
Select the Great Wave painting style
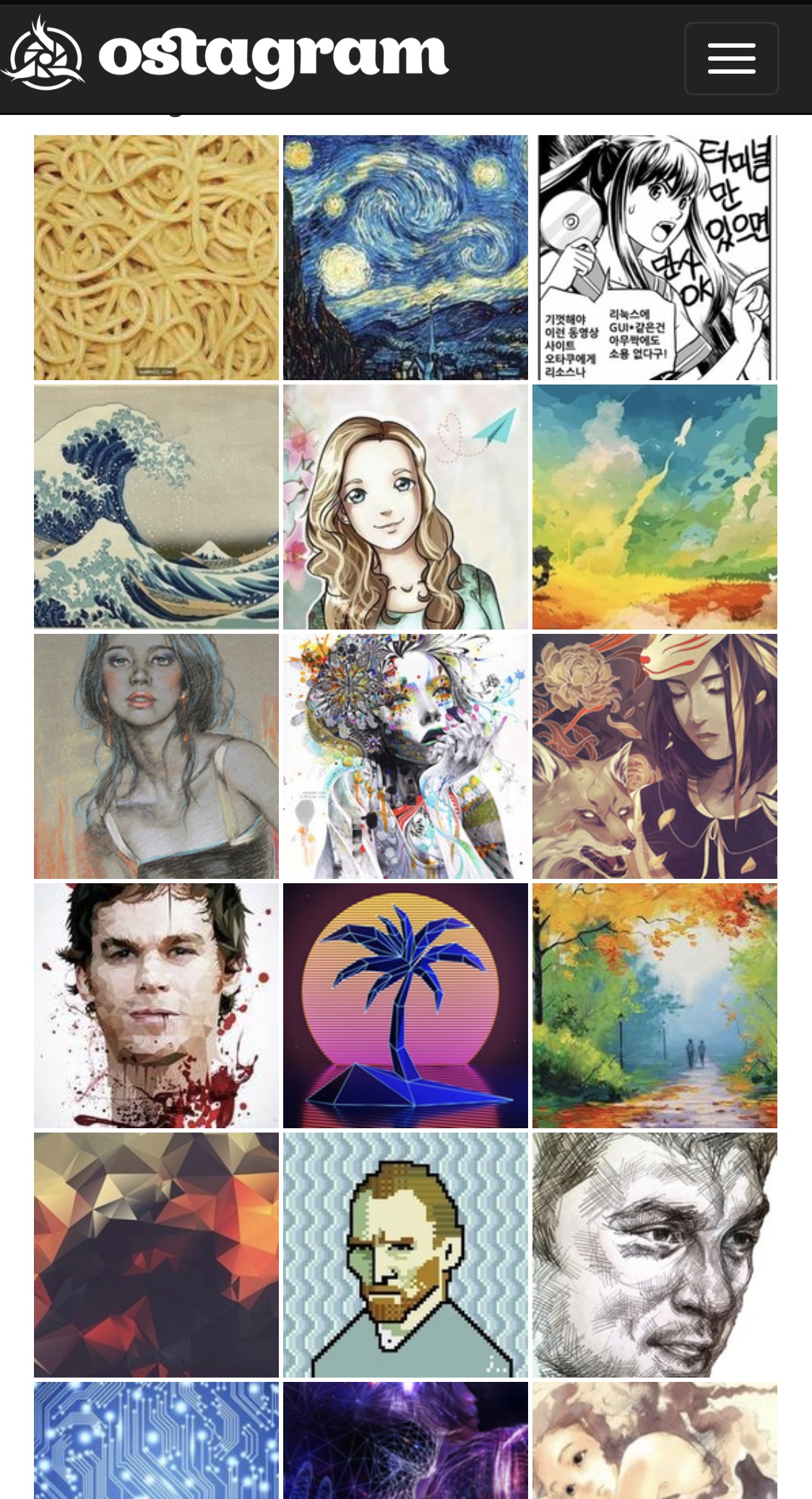coord(156,507)
